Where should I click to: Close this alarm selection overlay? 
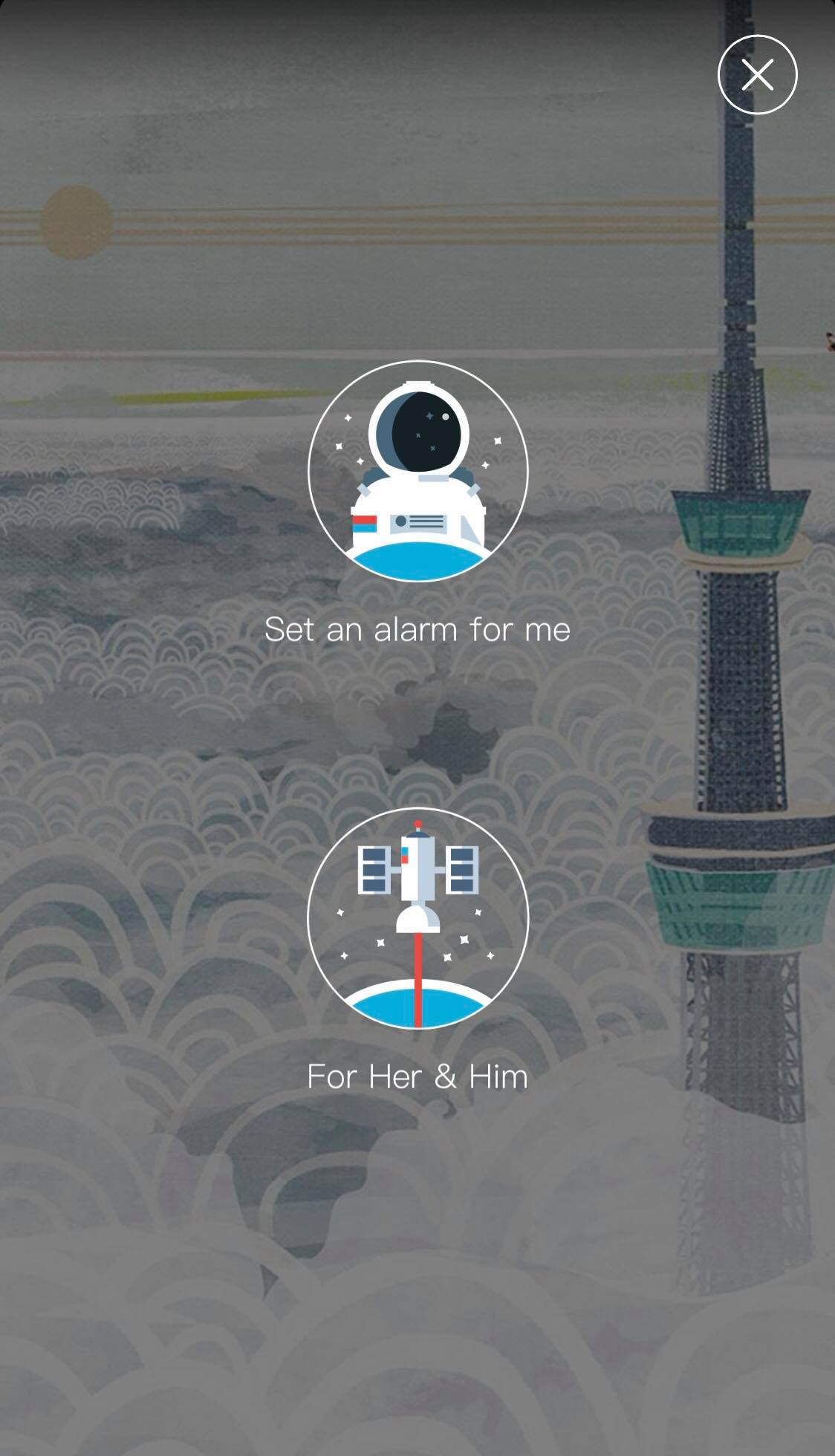click(x=757, y=75)
